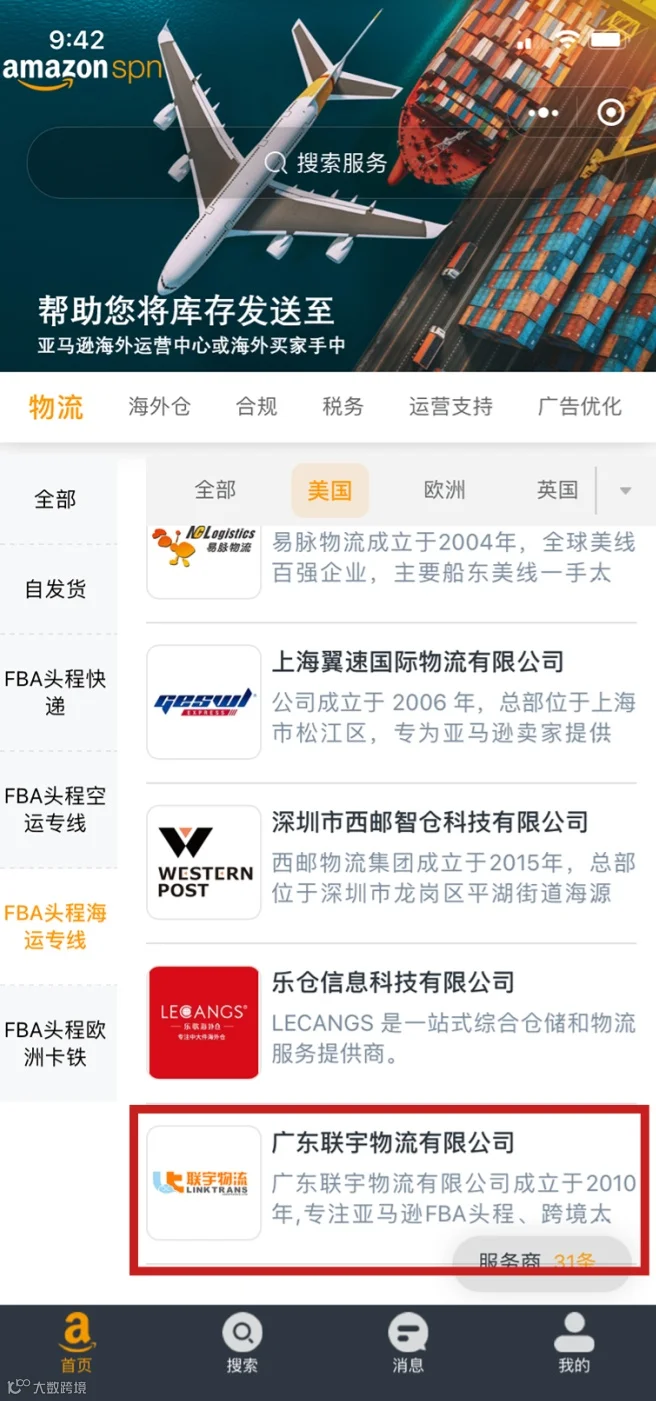Open 广东联宇物流有限公司 provider
Viewport: 656px width, 1401px height.
coord(392,1184)
